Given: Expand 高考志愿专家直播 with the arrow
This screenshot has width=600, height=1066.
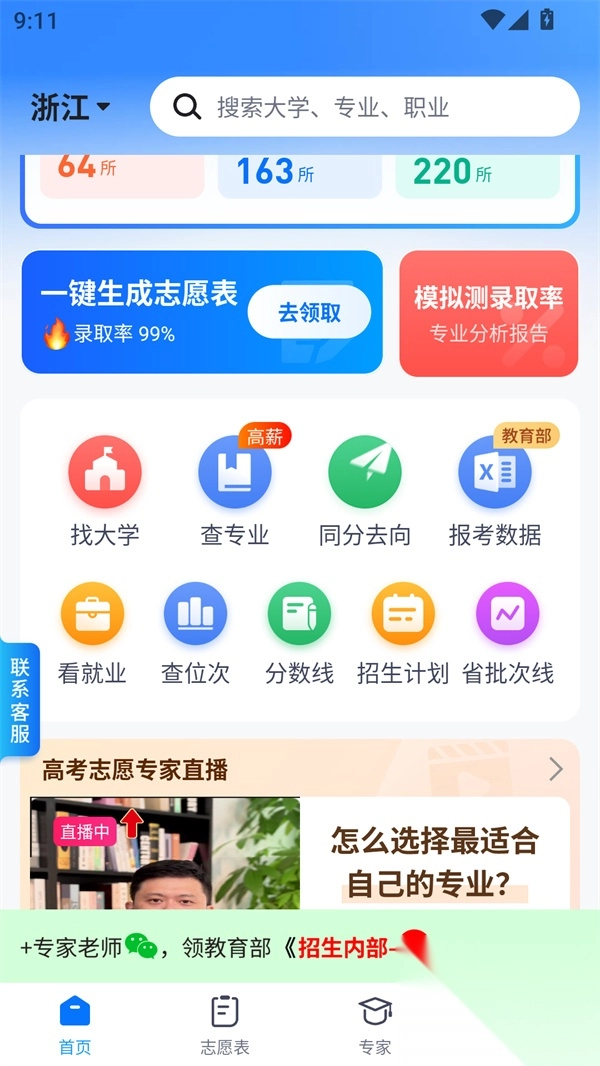Looking at the screenshot, I should 556,769.
